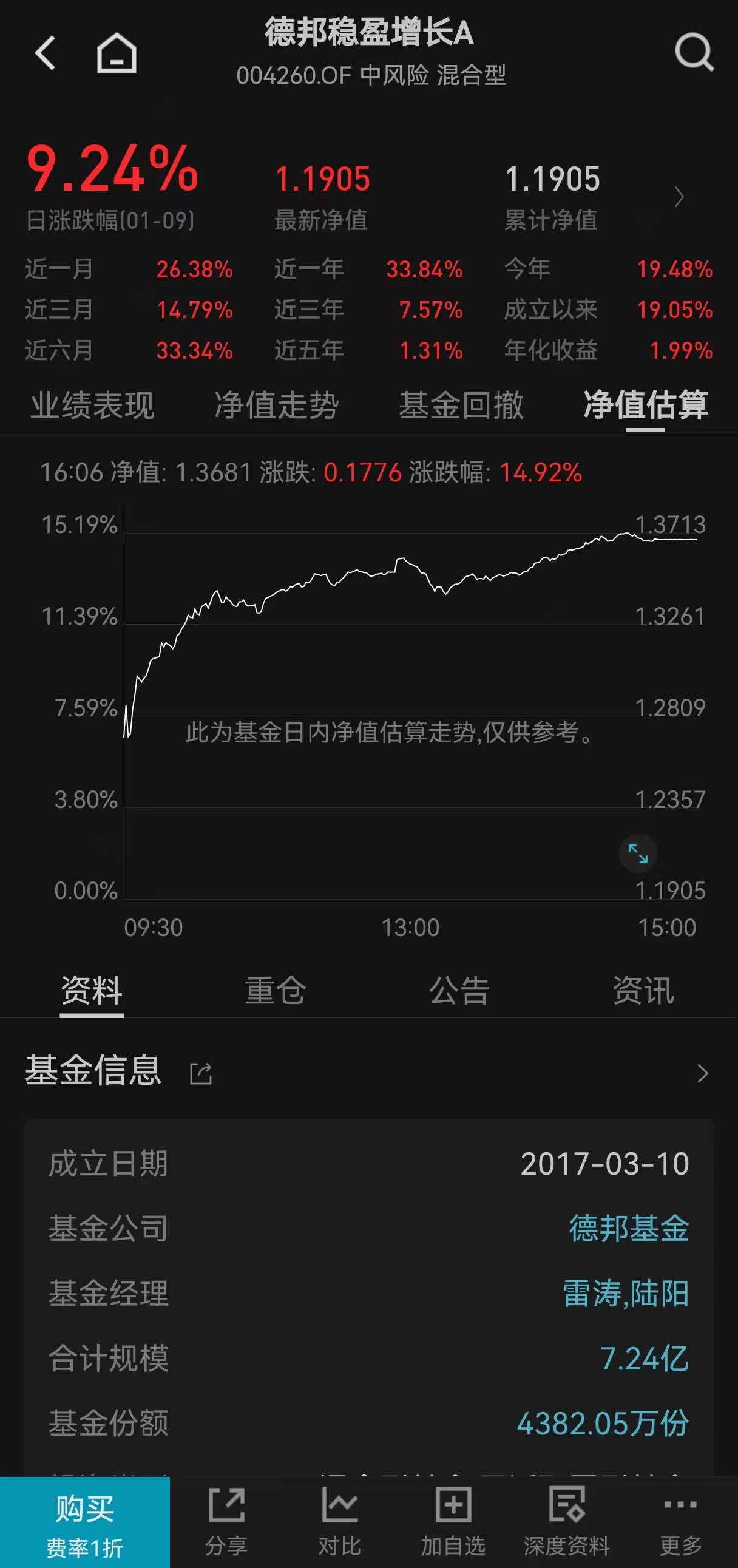Viewport: 738px width, 1568px height.
Task: Switch to the 业绩表现 tab
Action: (x=92, y=406)
